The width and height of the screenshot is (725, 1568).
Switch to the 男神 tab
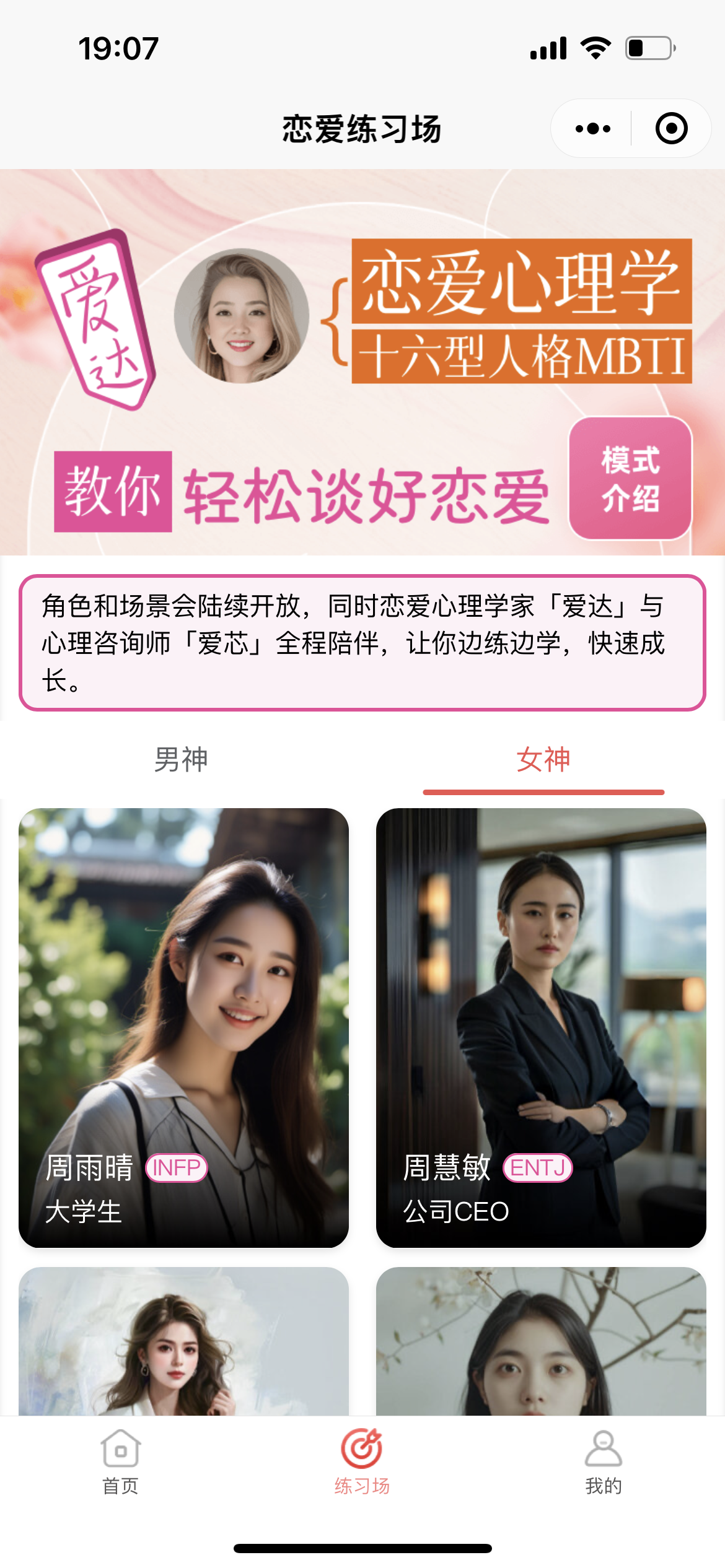(181, 760)
